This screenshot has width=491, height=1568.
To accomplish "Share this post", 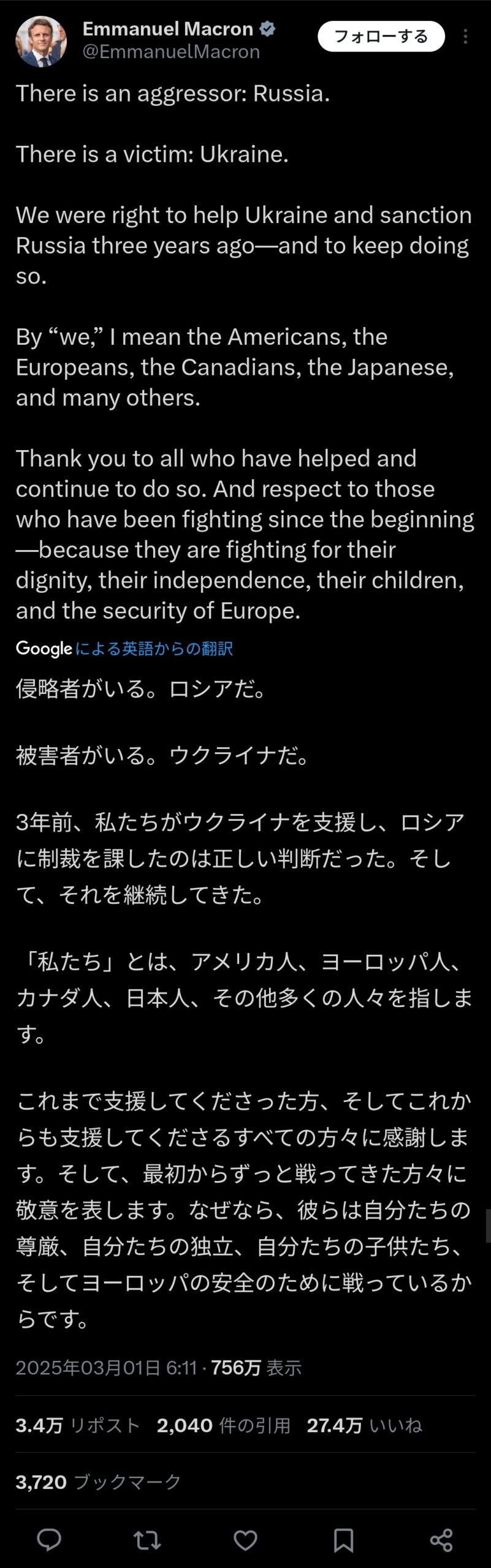I will 441,1539.
